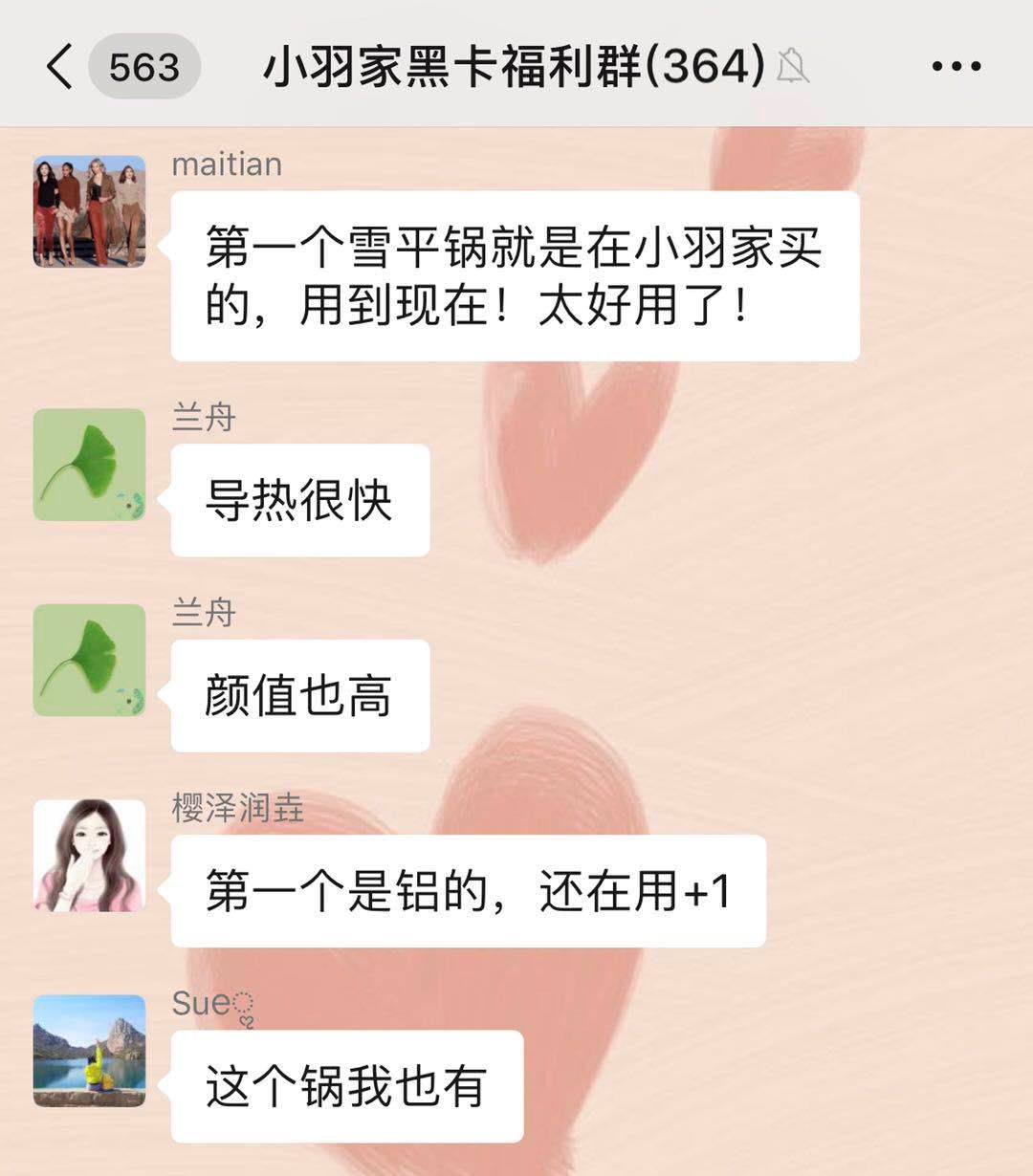Open the group chat overflow menu
Screen dimensions: 1033x1176
956,67
